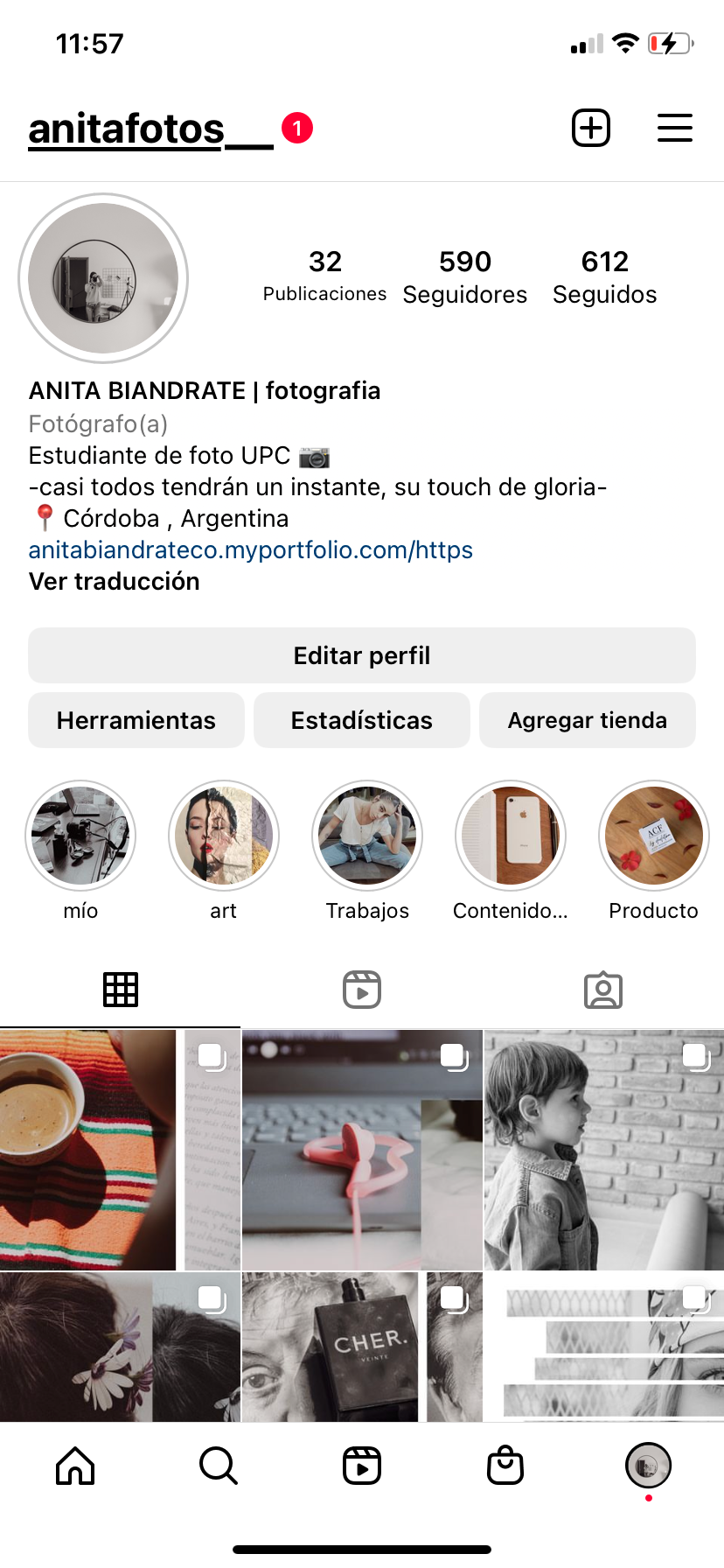Tap Agregar tienda
The width and height of the screenshot is (724, 1568).
click(x=588, y=720)
